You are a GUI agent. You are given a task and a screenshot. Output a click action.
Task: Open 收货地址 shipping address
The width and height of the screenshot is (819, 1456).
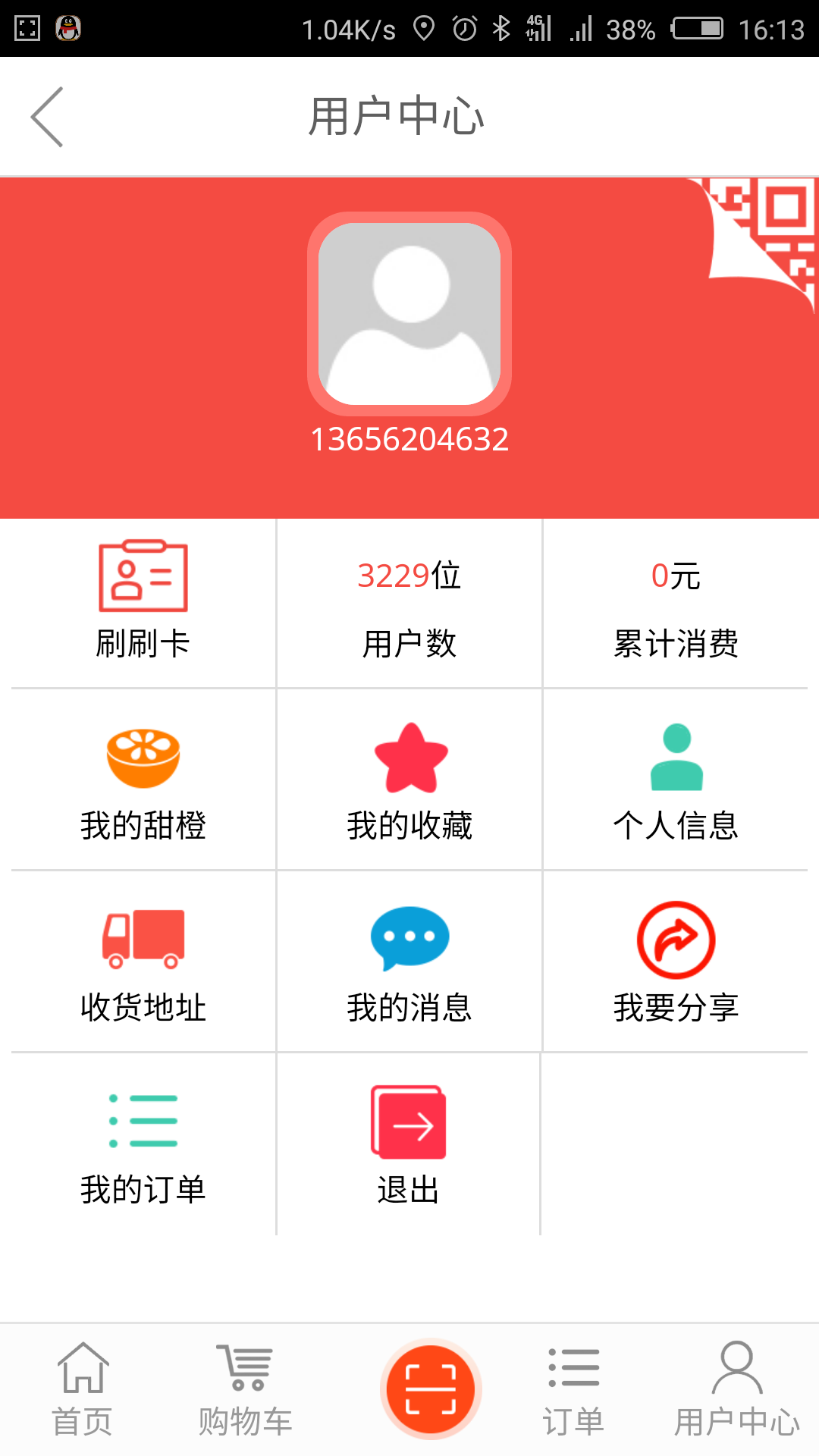coord(143,962)
